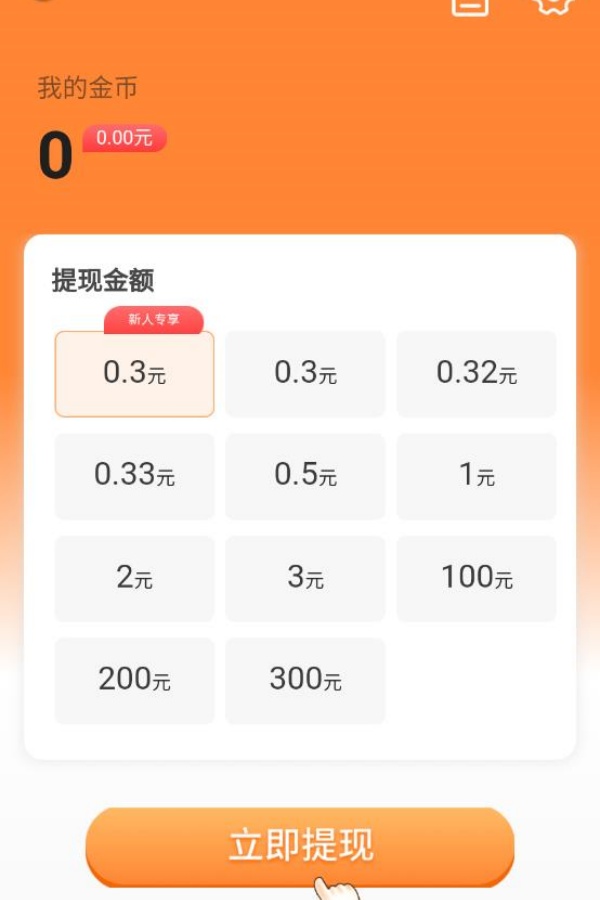Screen dimensions: 600x900
Task: Select the 0.33元 withdrawal amount
Action: coord(134,476)
